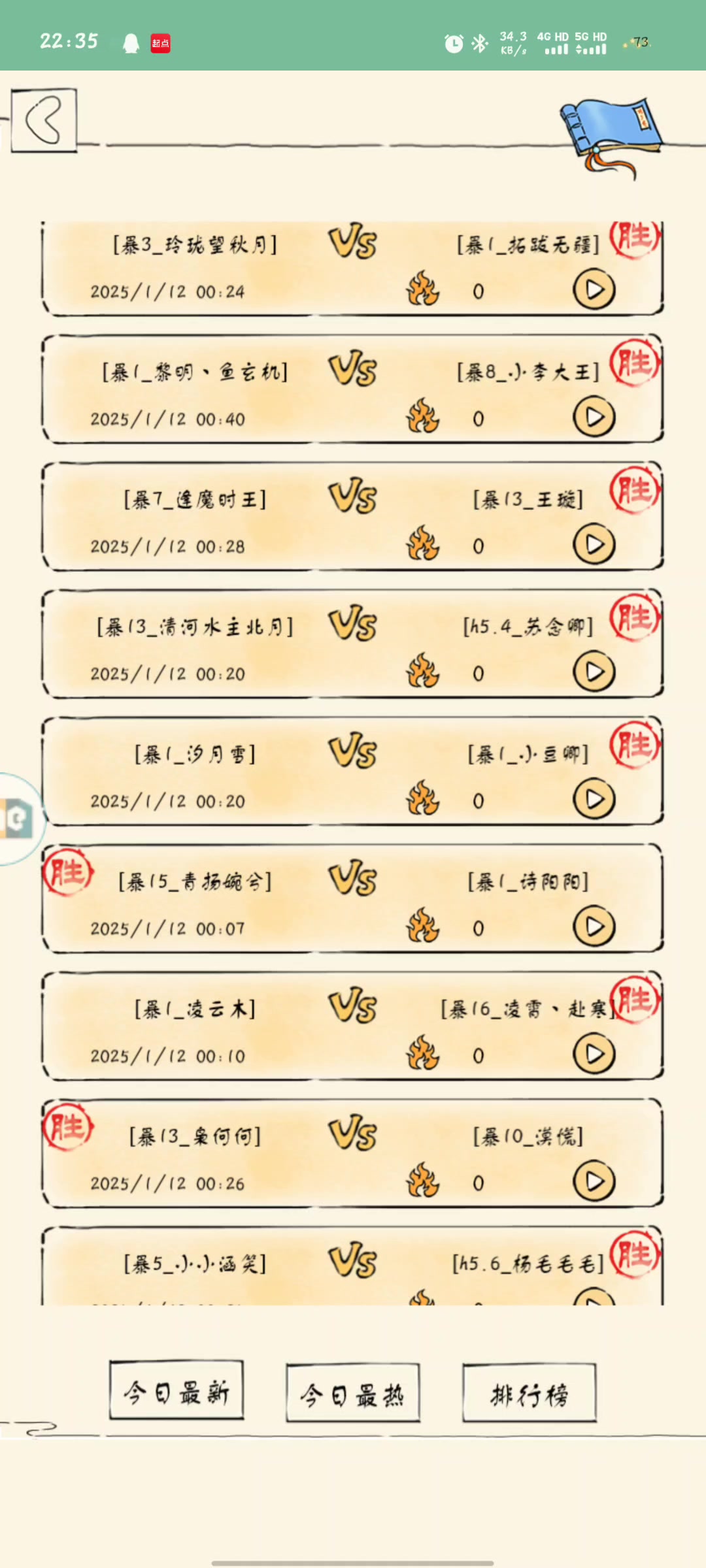Play the replay with 黎明、鱼玄机
The width and height of the screenshot is (706, 1568).
tap(594, 417)
